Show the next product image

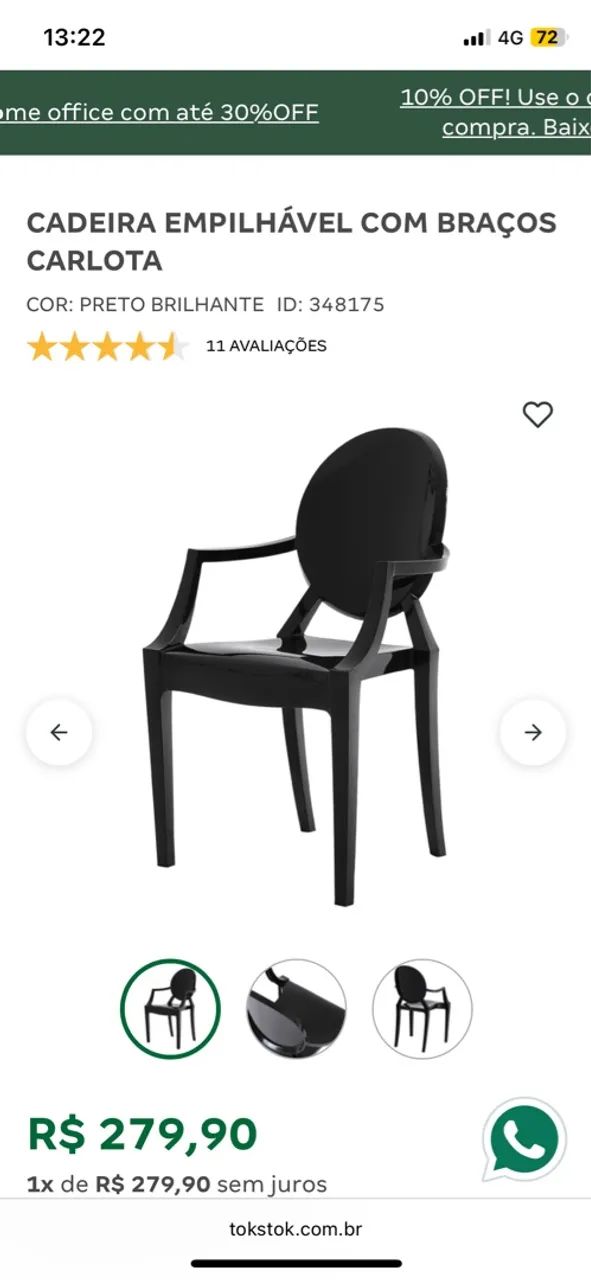tap(533, 732)
